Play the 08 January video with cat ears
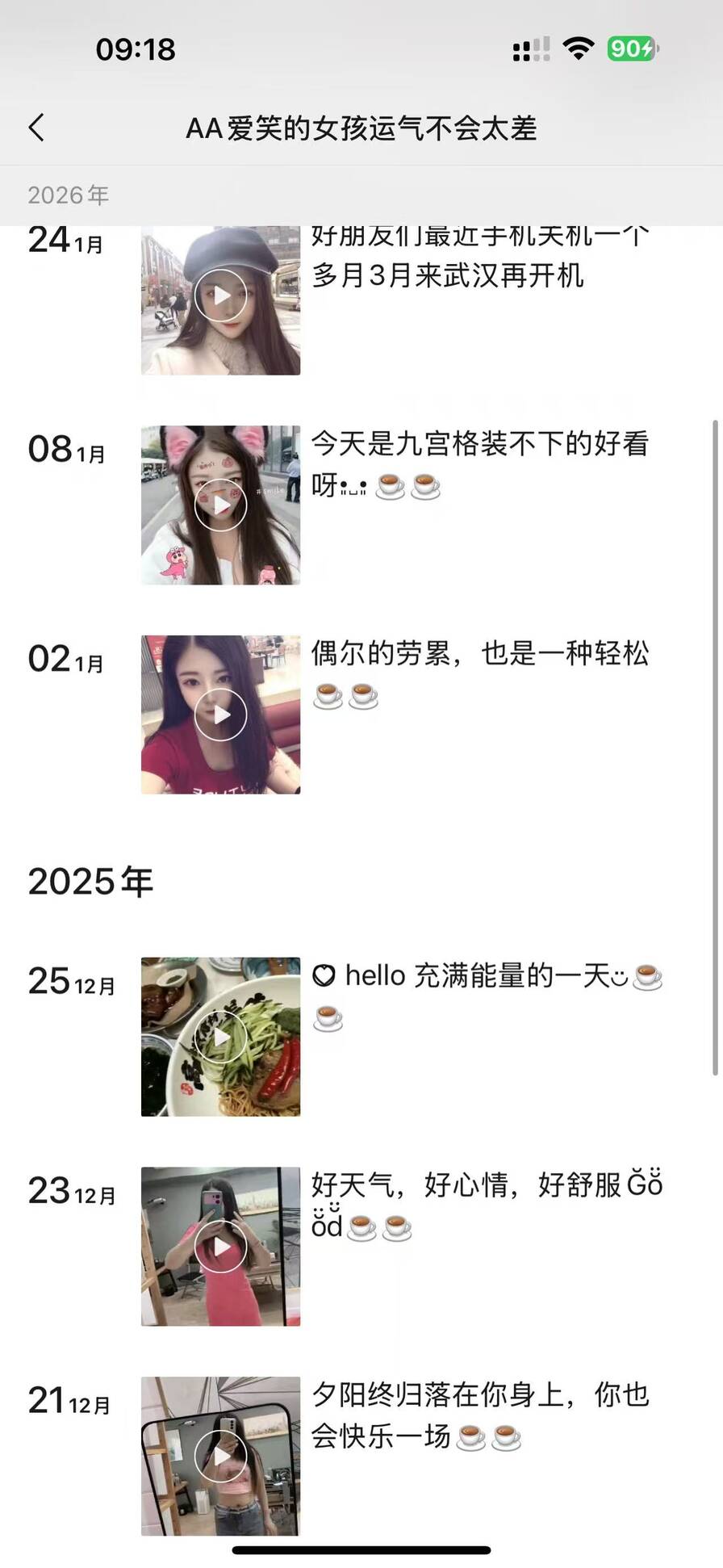 point(220,505)
